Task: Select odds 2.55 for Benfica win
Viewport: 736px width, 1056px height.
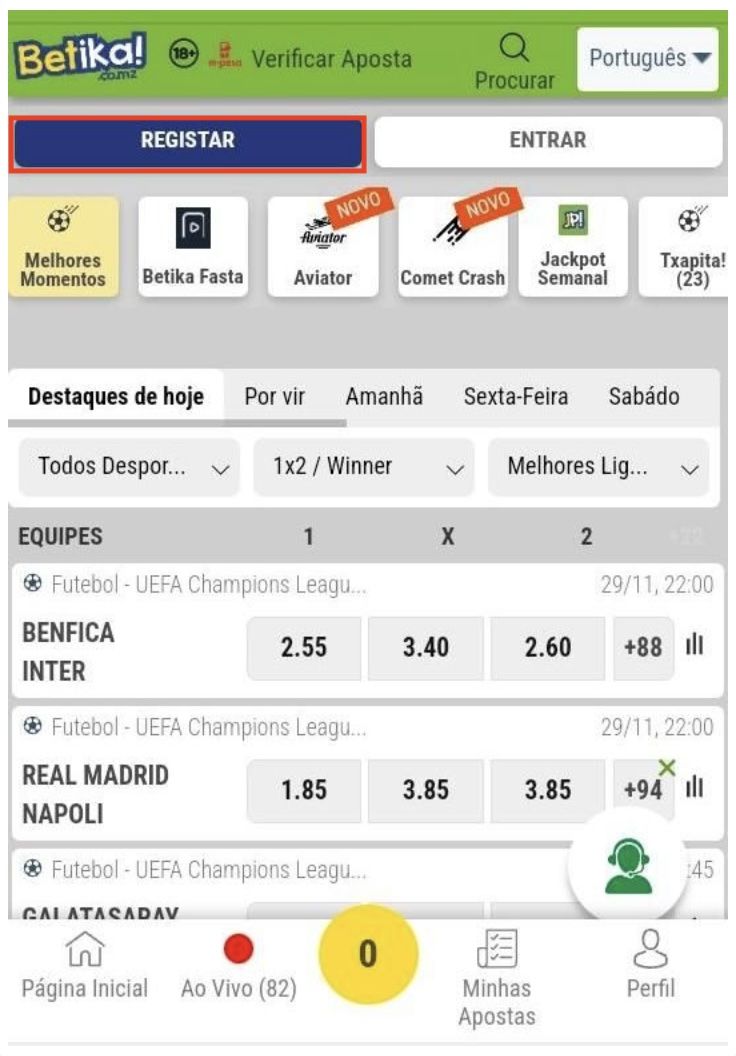Action: (304, 648)
